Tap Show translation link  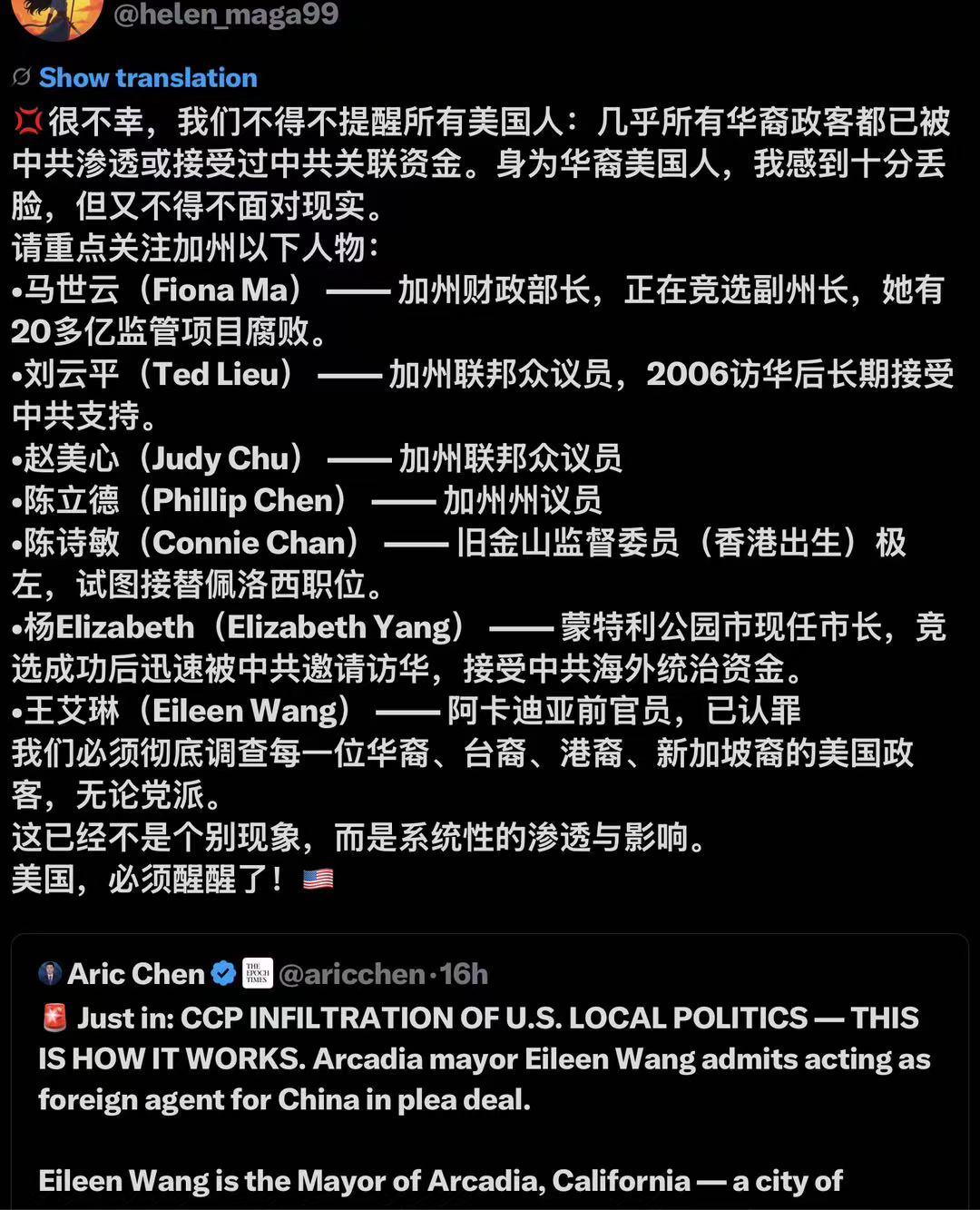pyautogui.click(x=148, y=78)
